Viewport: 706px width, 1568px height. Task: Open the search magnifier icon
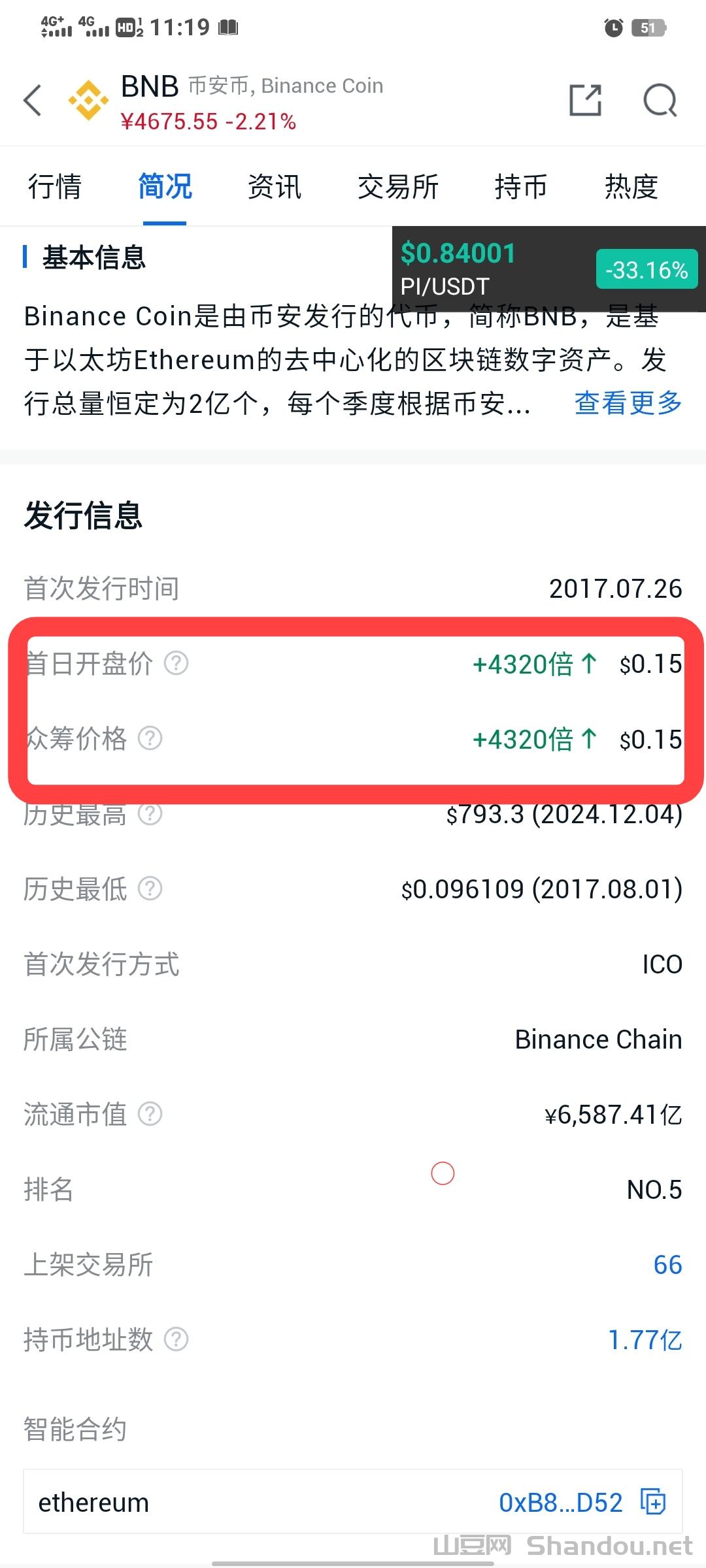coord(660,101)
